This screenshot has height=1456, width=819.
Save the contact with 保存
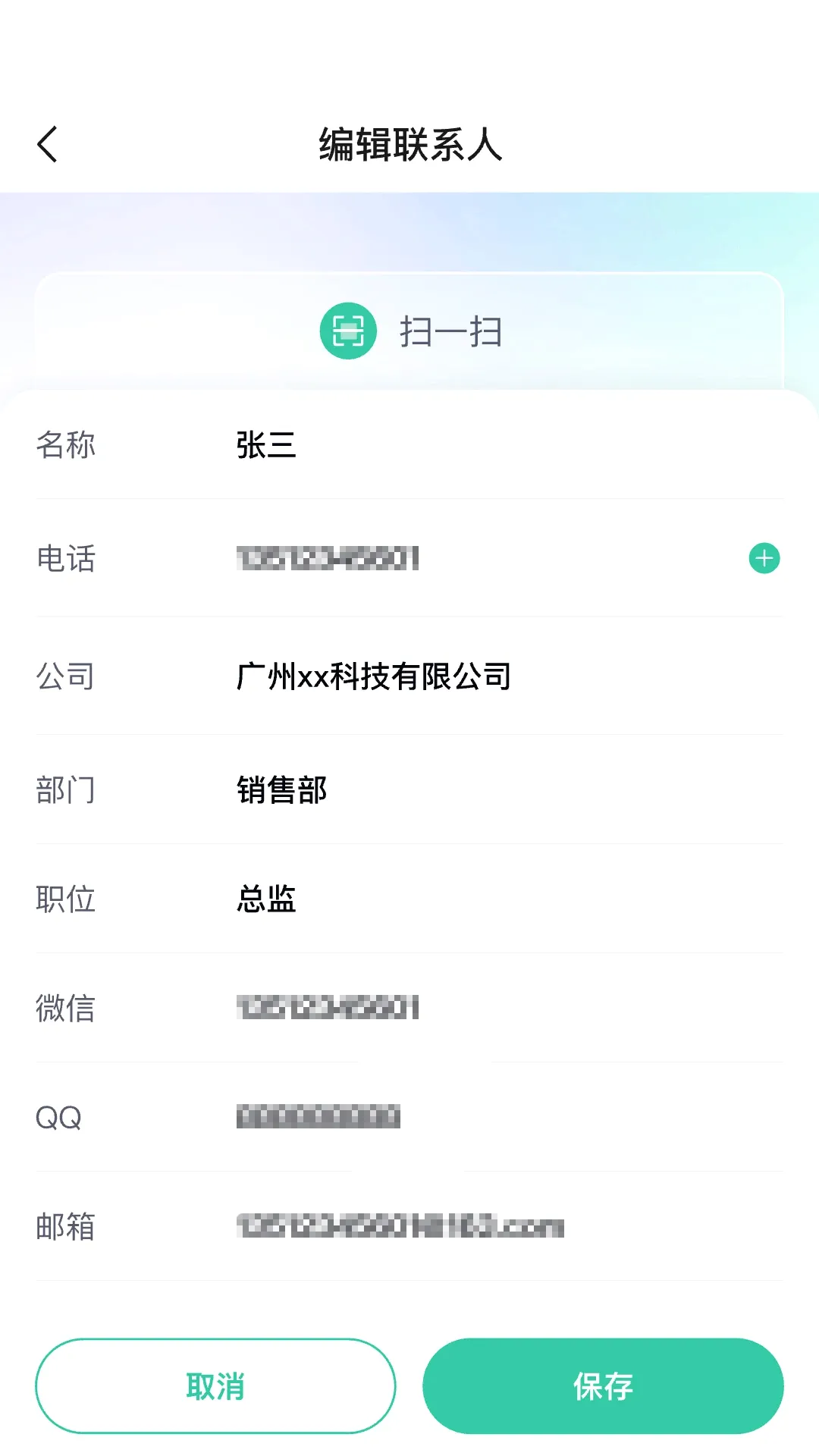coord(603,1386)
